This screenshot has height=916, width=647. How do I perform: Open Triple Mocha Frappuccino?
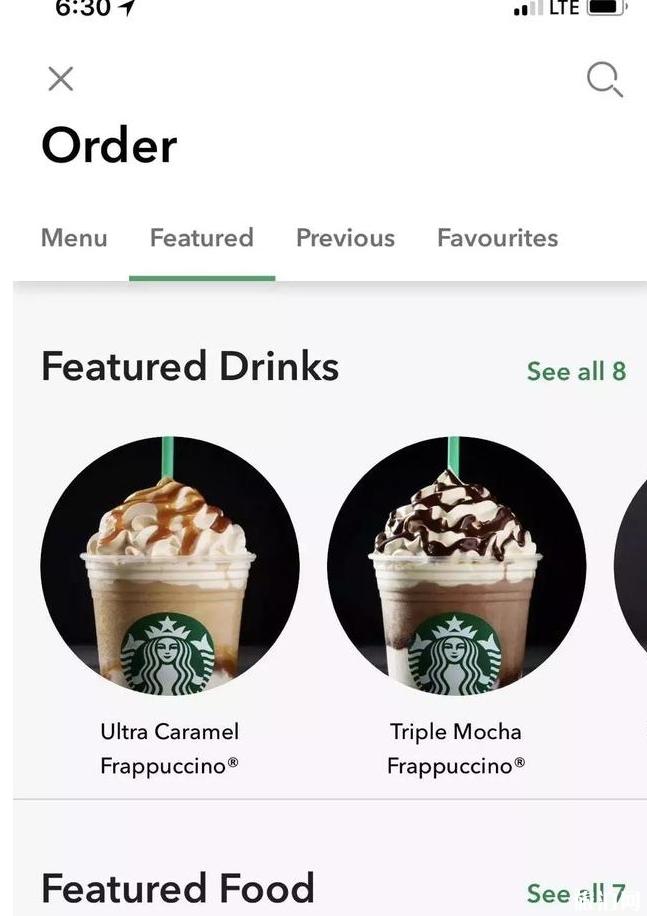(x=456, y=567)
